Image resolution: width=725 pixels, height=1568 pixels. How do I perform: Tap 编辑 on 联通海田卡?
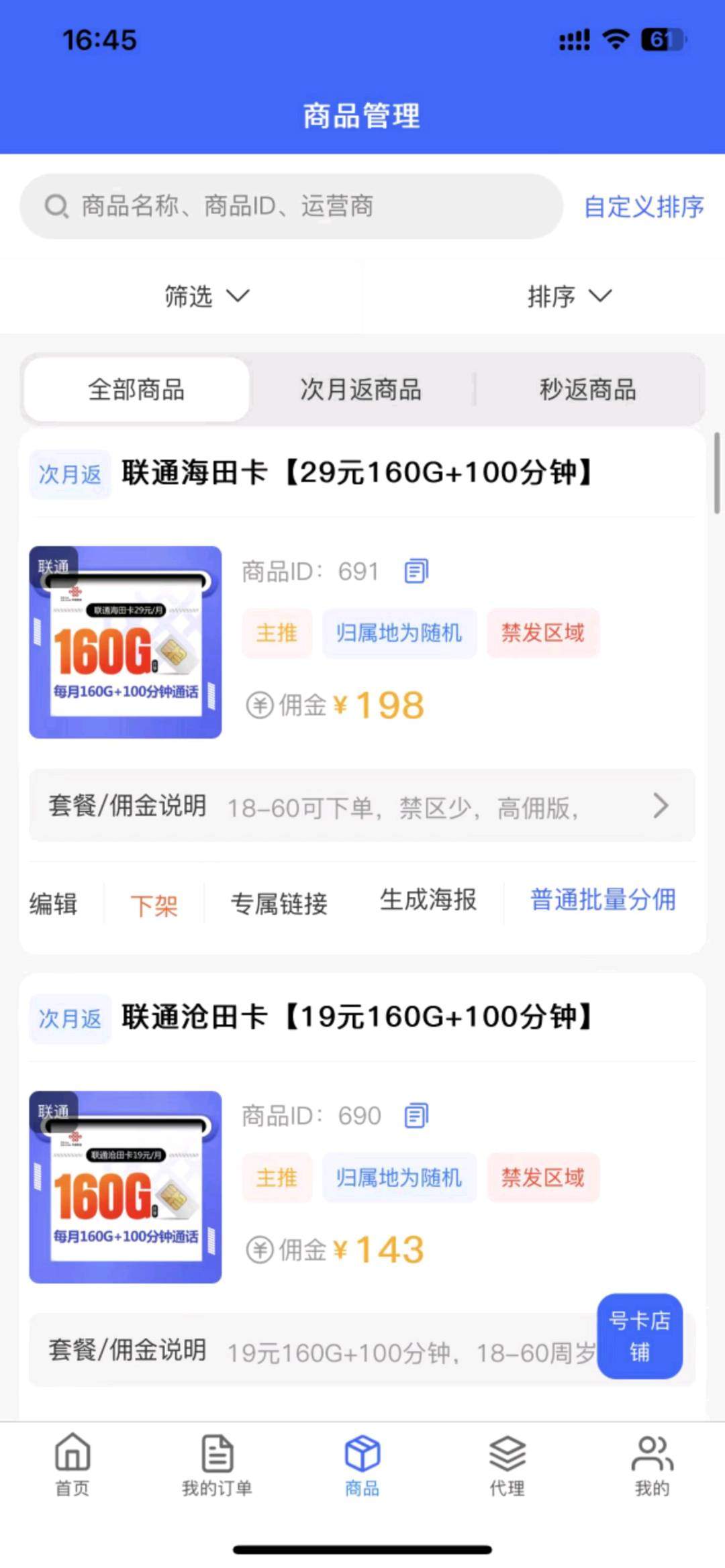[54, 904]
